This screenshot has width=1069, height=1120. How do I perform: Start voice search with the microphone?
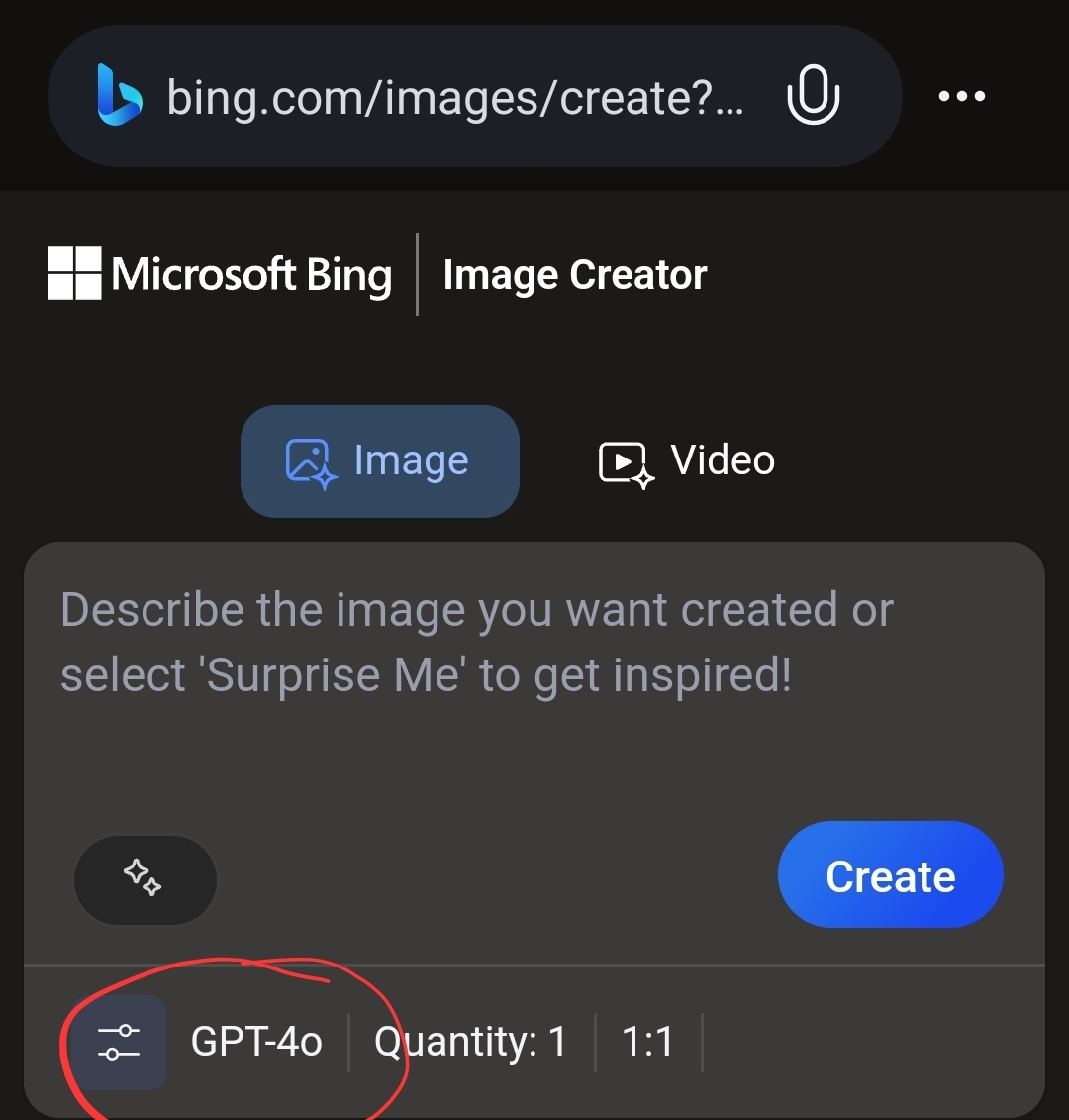(x=813, y=97)
